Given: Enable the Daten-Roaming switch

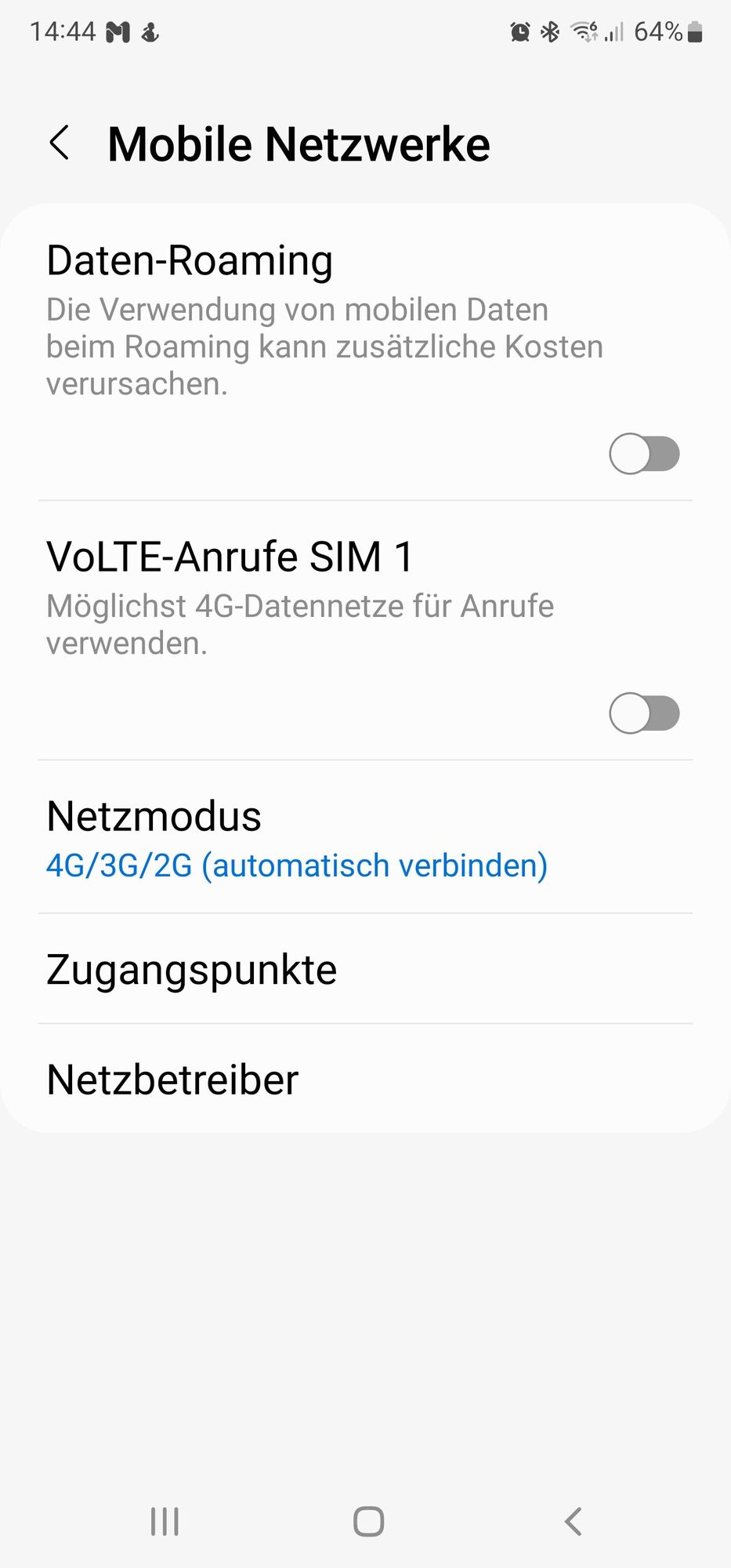Looking at the screenshot, I should [x=643, y=454].
